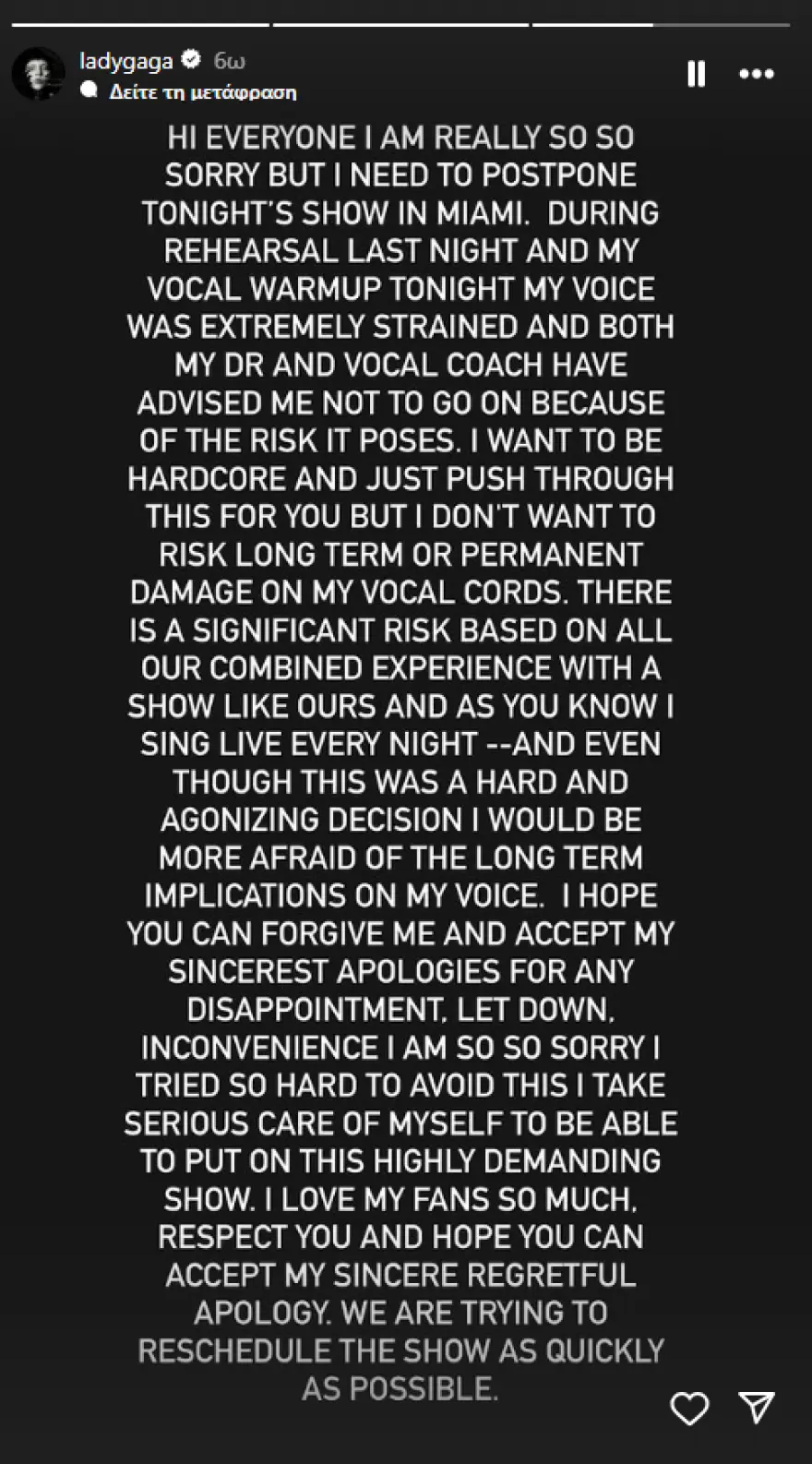The width and height of the screenshot is (812, 1464).
Task: Open the three-dot more options menu
Action: 757,74
